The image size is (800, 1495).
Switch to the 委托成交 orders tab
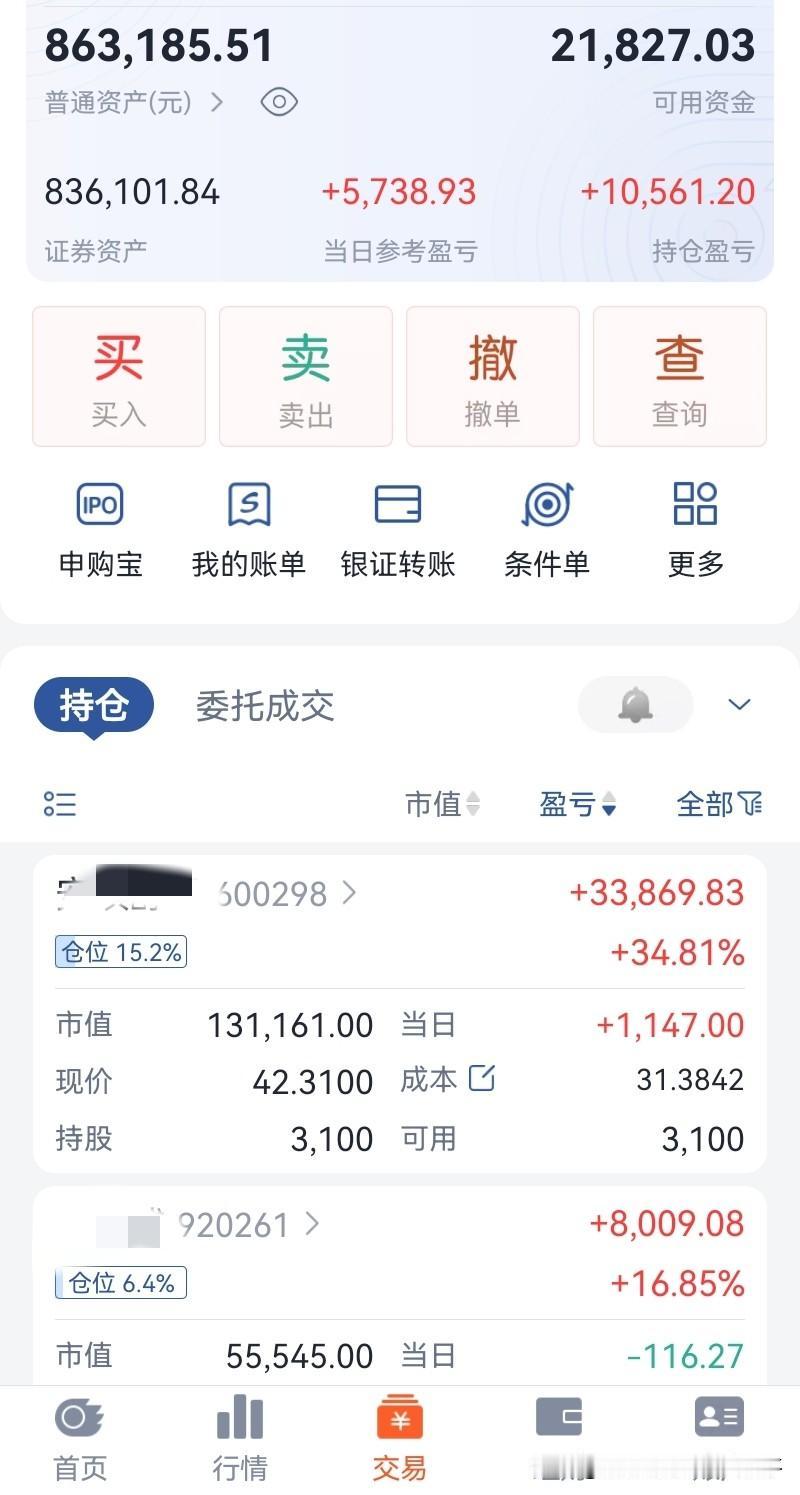(263, 705)
